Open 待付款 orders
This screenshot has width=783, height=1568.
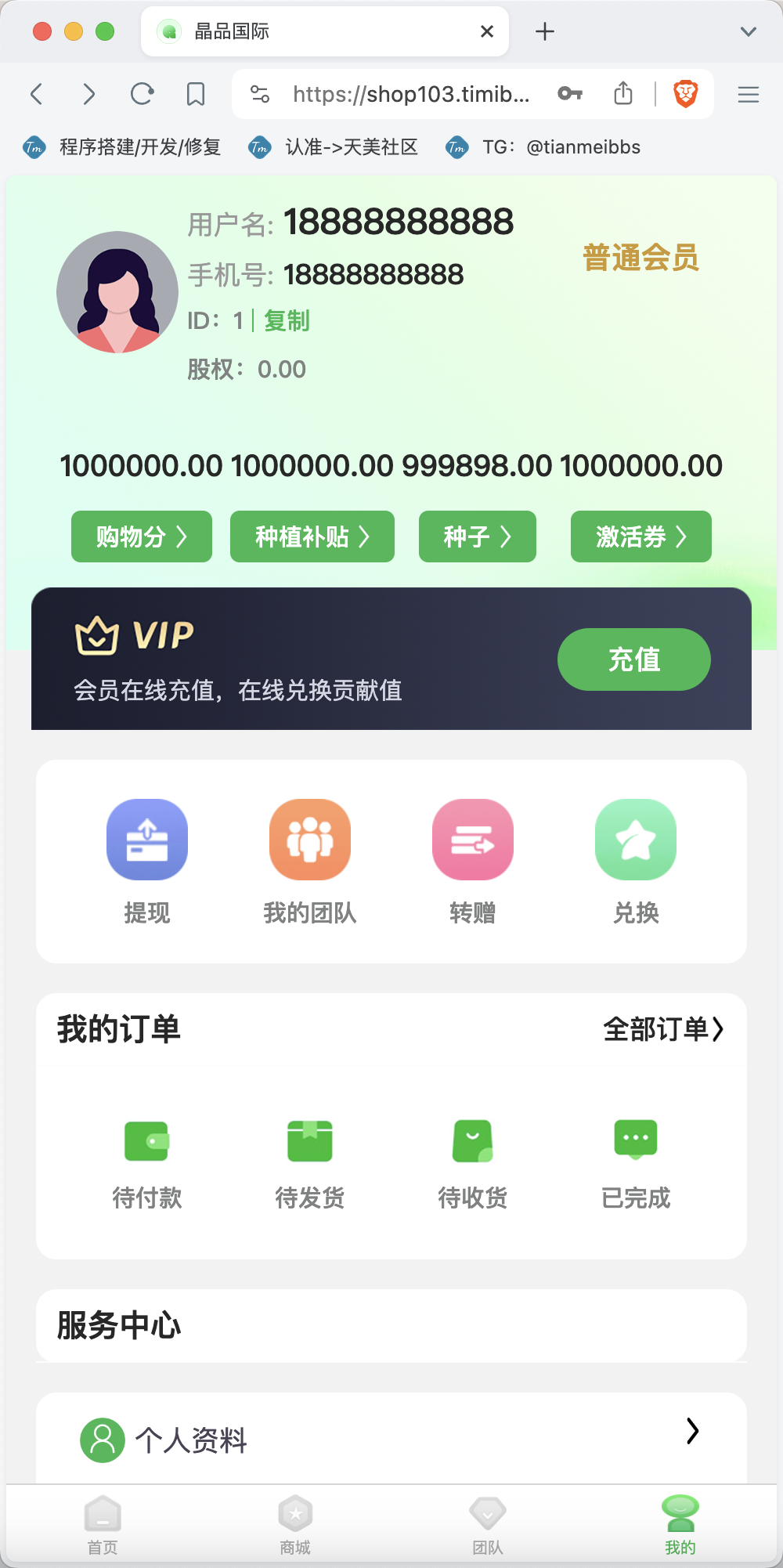pyautogui.click(x=147, y=1165)
